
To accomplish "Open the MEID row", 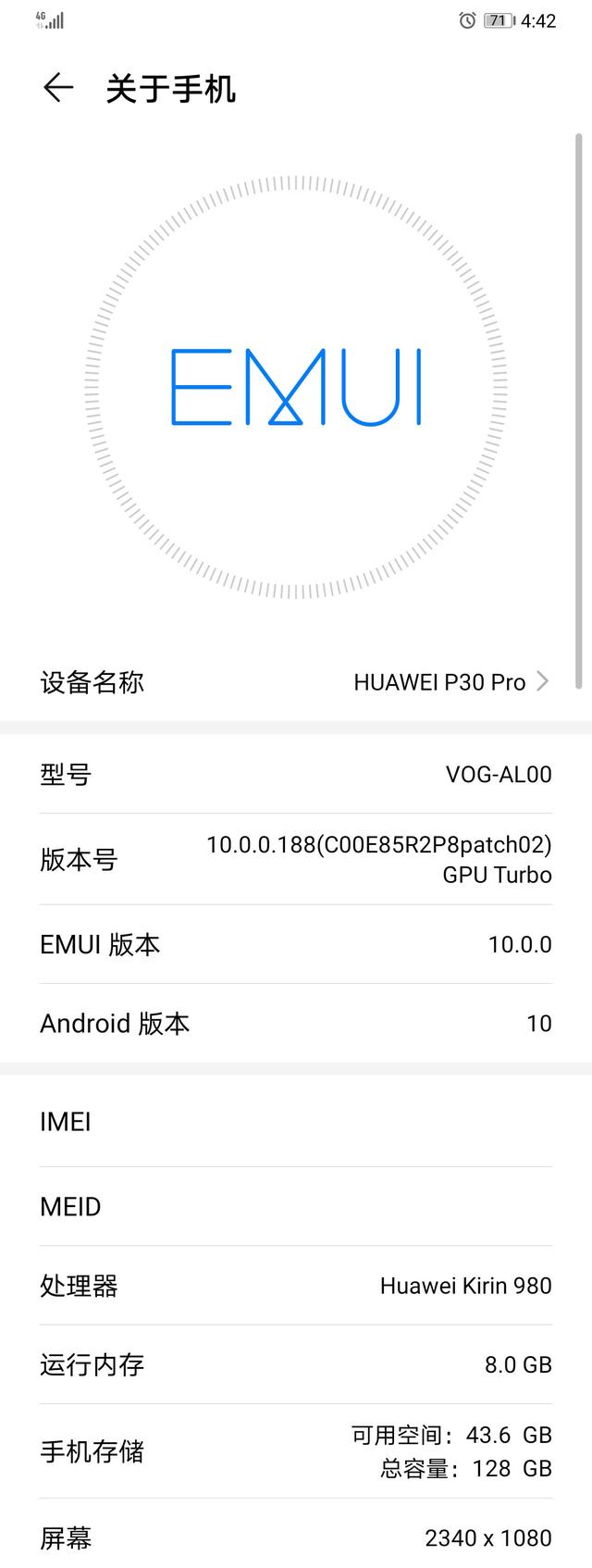I will coord(296,1206).
